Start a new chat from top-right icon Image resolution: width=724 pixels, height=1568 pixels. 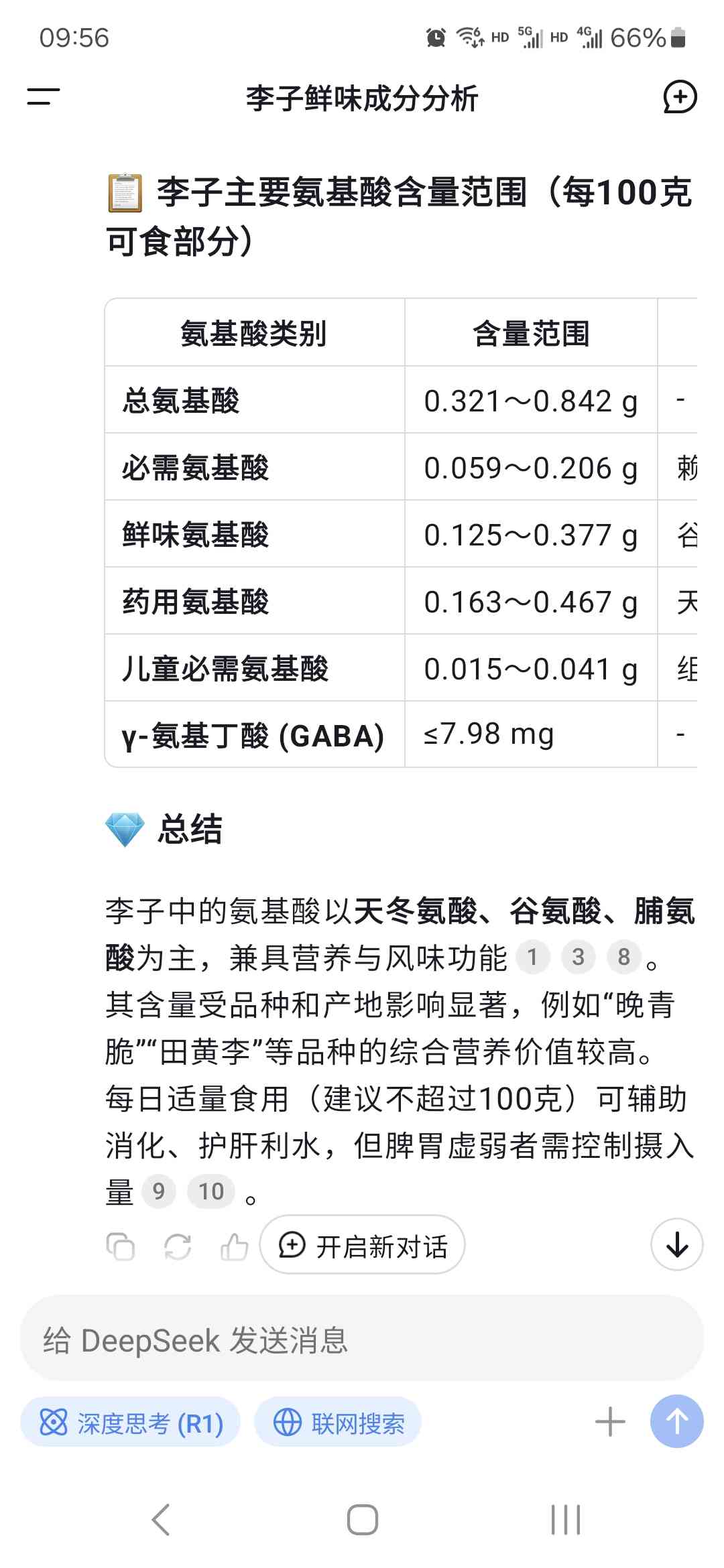pyautogui.click(x=680, y=97)
